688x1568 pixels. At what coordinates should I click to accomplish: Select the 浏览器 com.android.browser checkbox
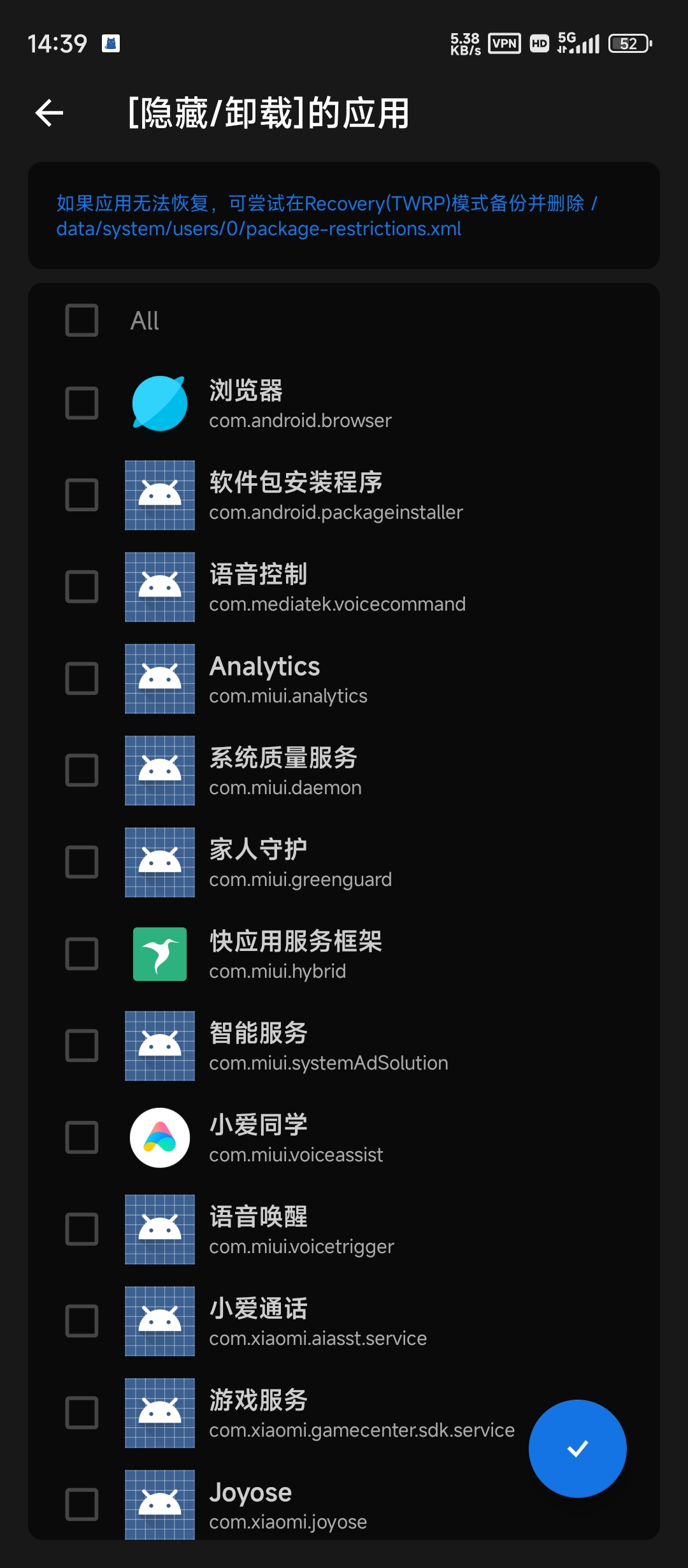[x=82, y=403]
